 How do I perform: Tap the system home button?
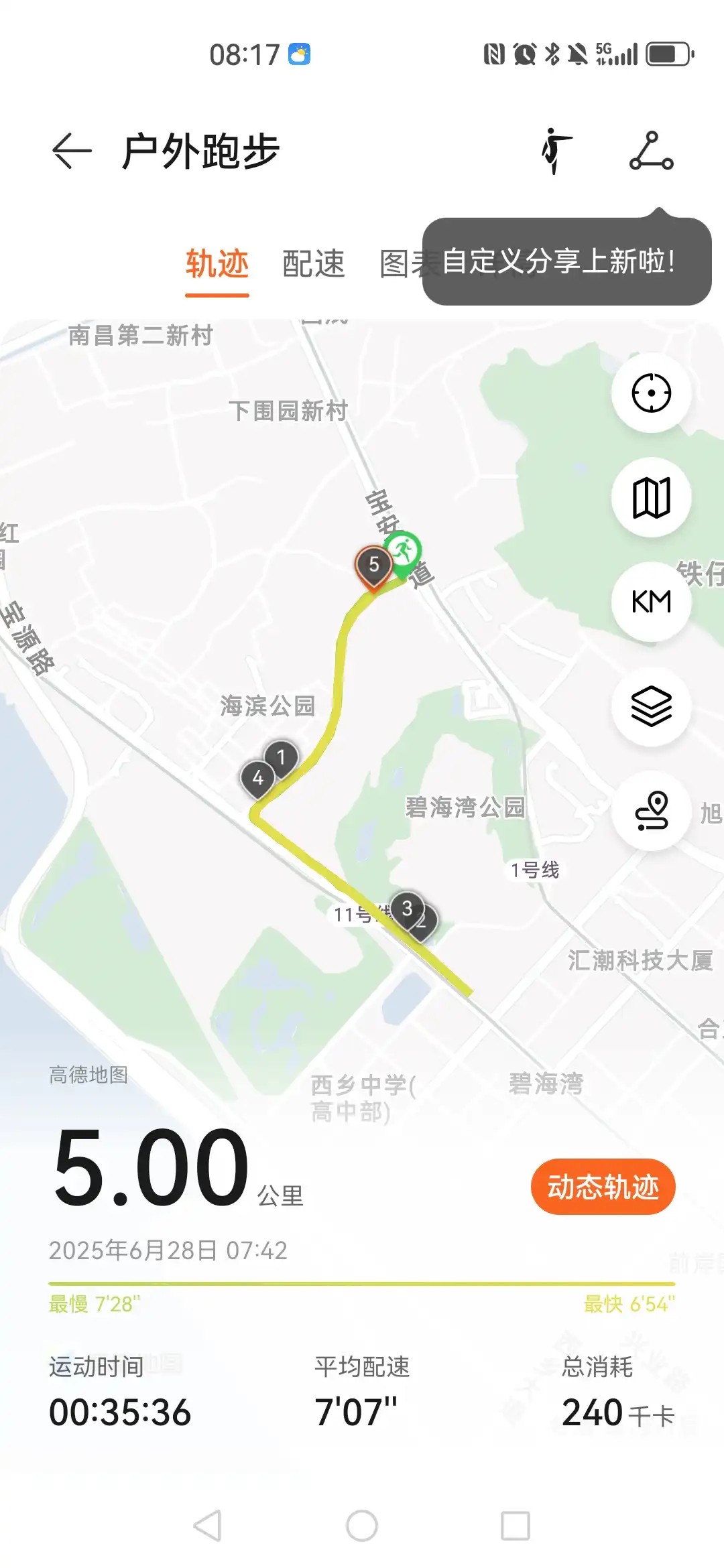(x=362, y=1526)
